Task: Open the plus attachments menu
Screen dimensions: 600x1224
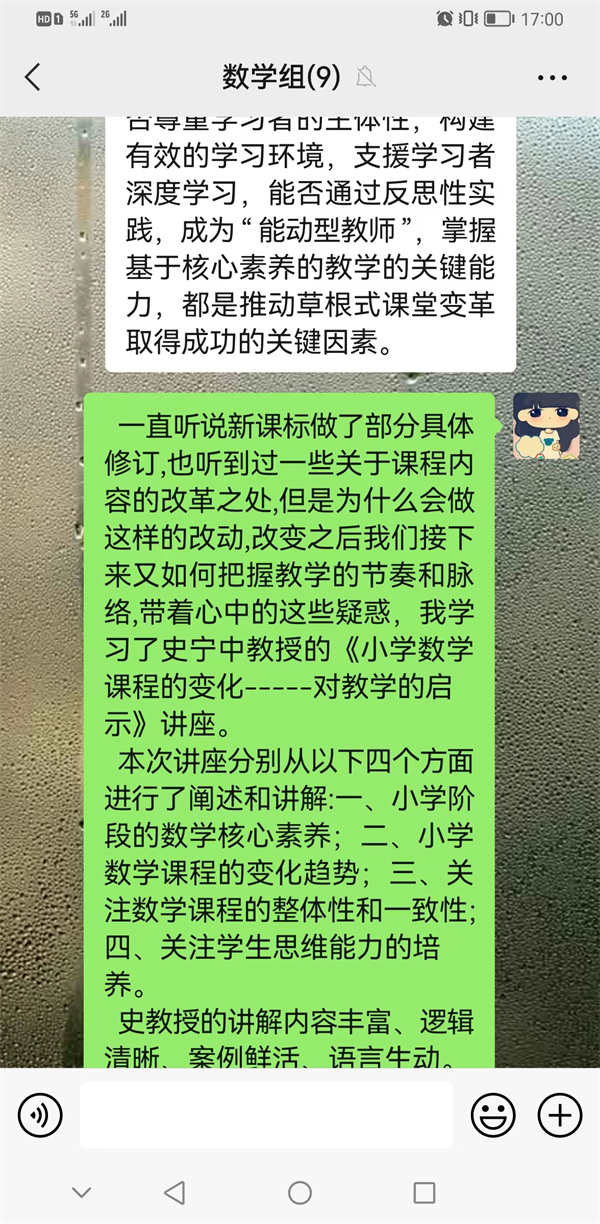Action: point(560,1114)
